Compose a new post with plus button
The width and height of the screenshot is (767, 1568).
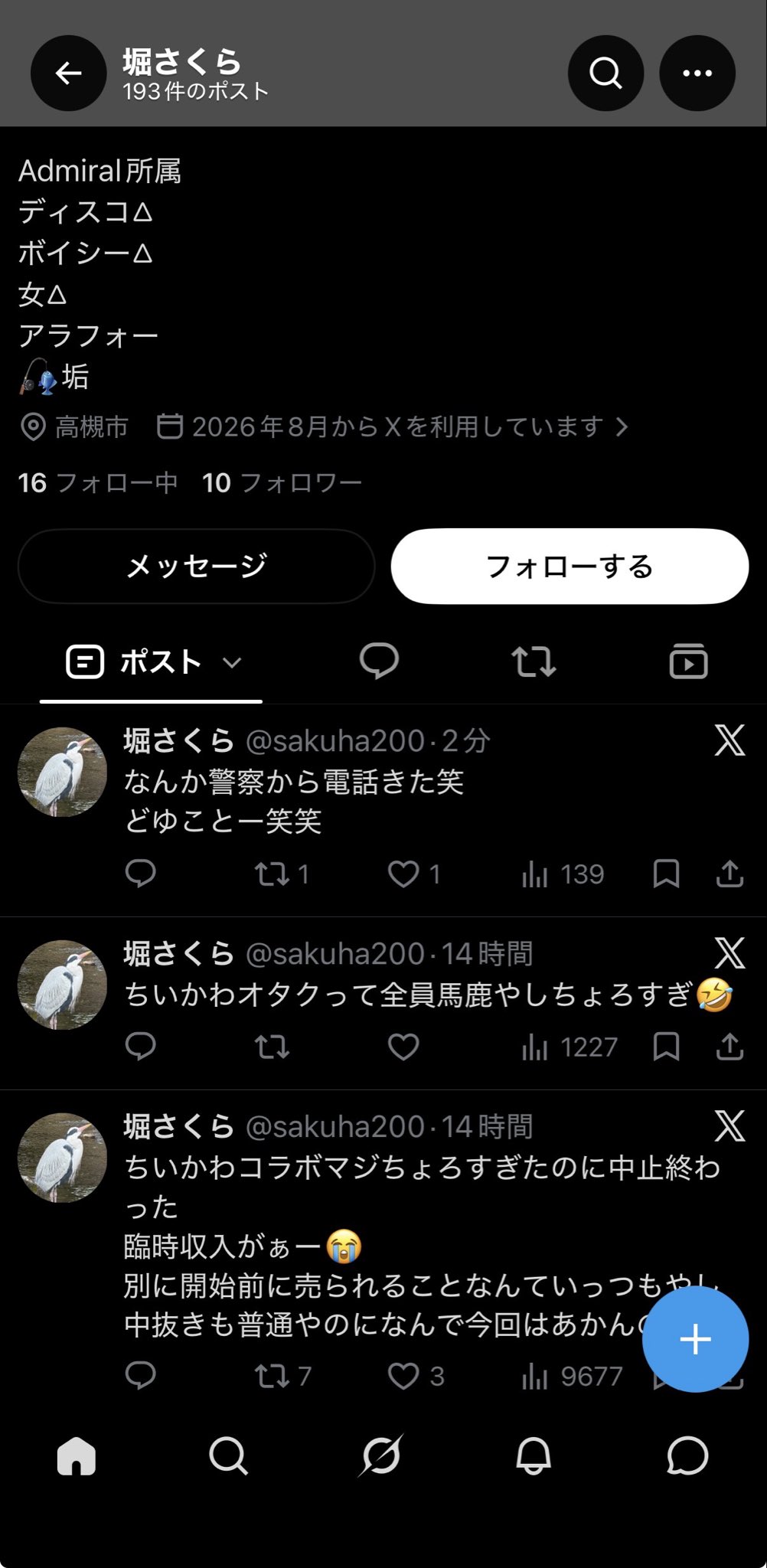click(x=695, y=1339)
